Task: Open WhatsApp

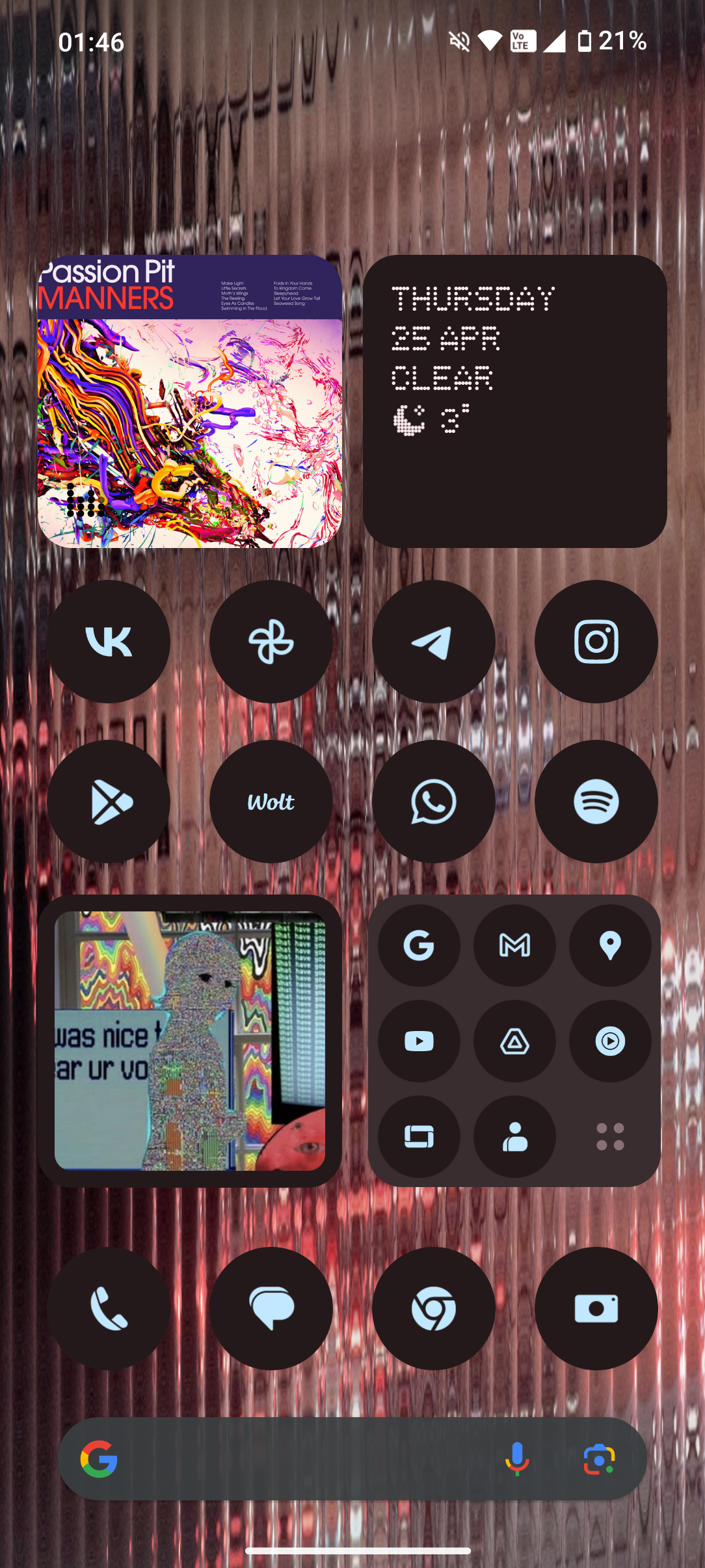Action: pyautogui.click(x=434, y=802)
